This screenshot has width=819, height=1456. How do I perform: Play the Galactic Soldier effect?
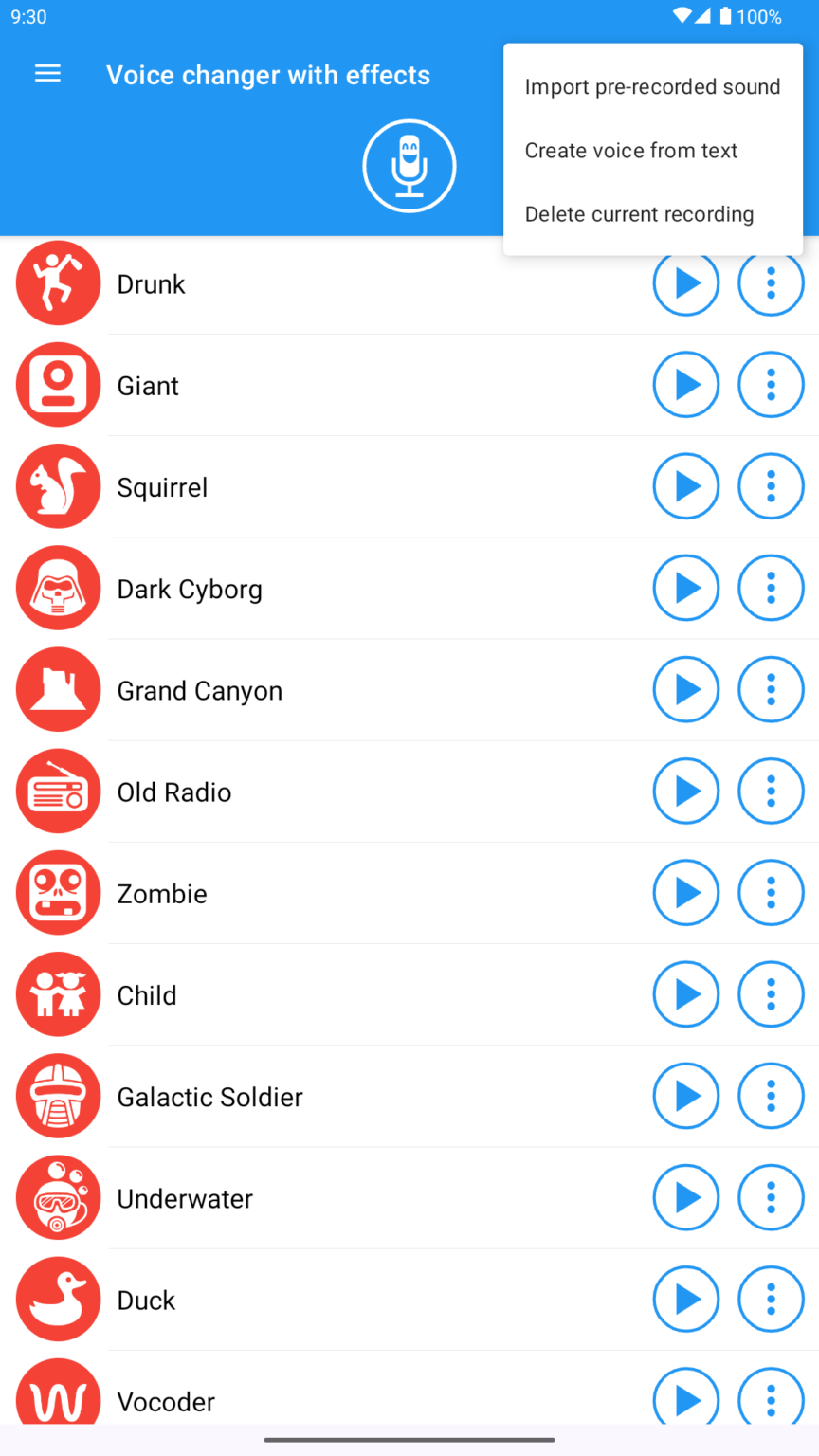686,1096
